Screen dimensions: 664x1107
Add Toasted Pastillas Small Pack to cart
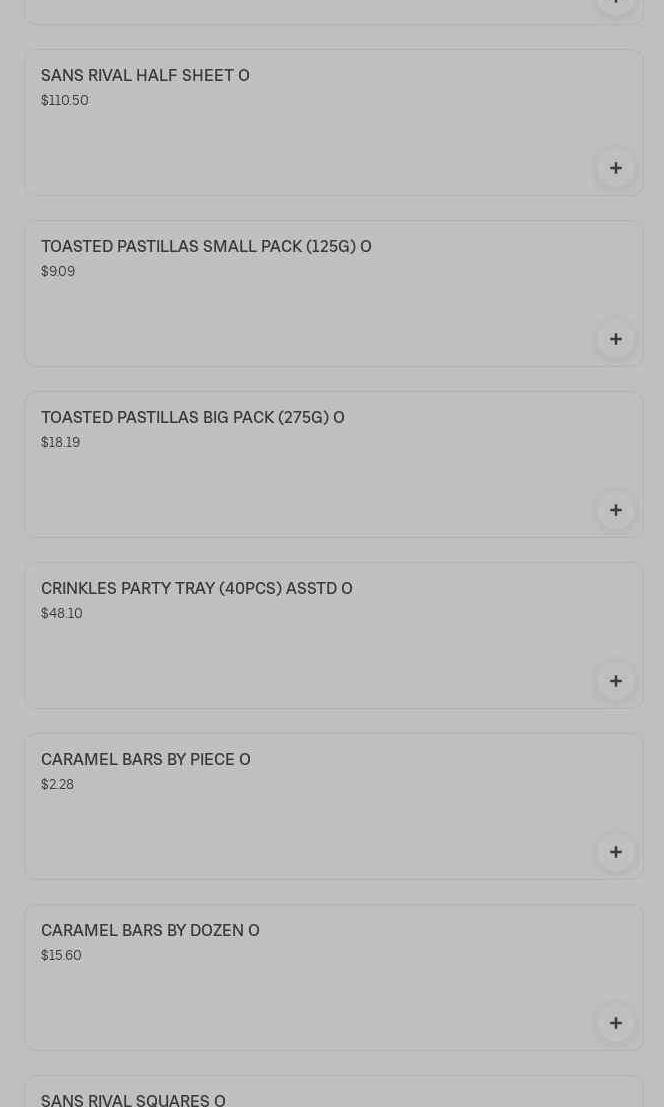pos(615,339)
